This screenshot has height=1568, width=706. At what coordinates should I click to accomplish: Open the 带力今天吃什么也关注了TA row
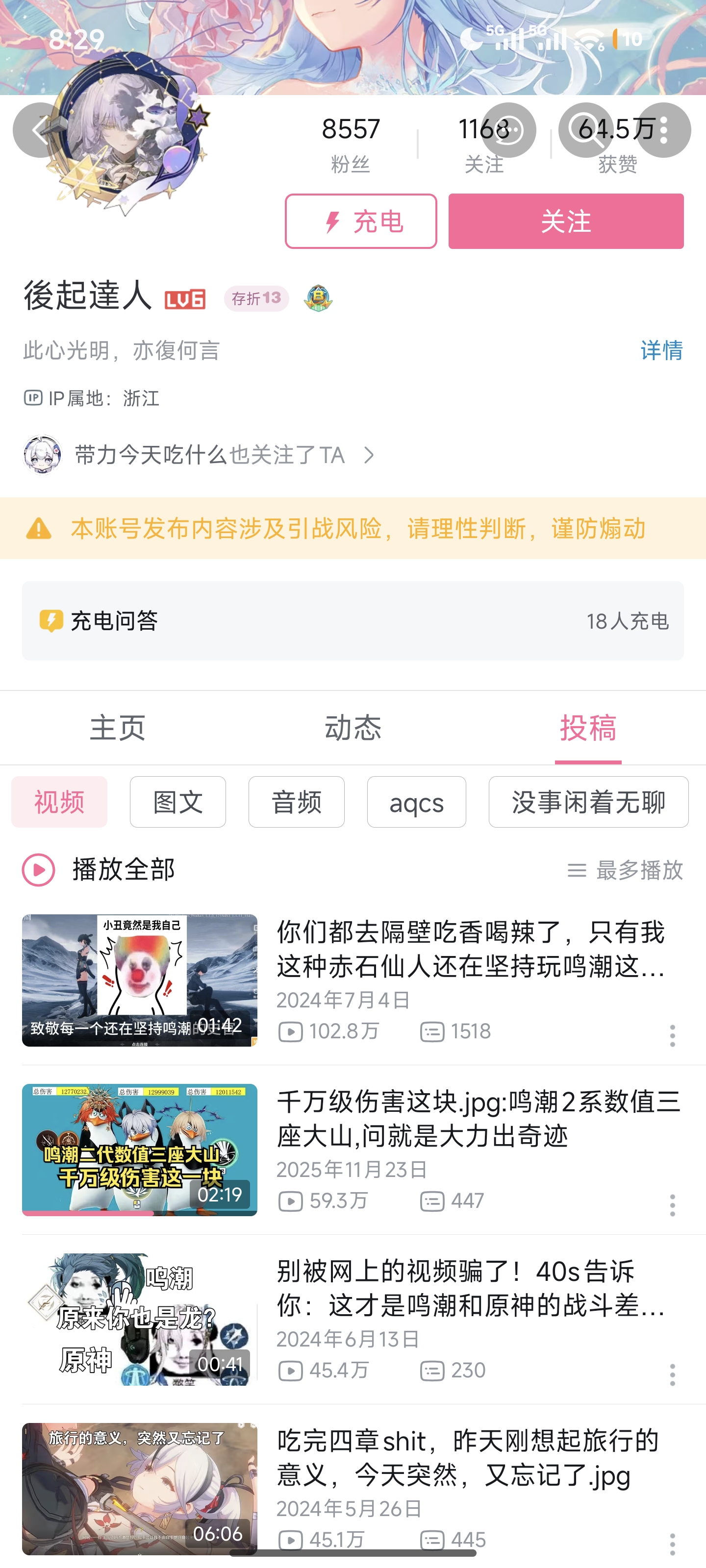[x=201, y=455]
